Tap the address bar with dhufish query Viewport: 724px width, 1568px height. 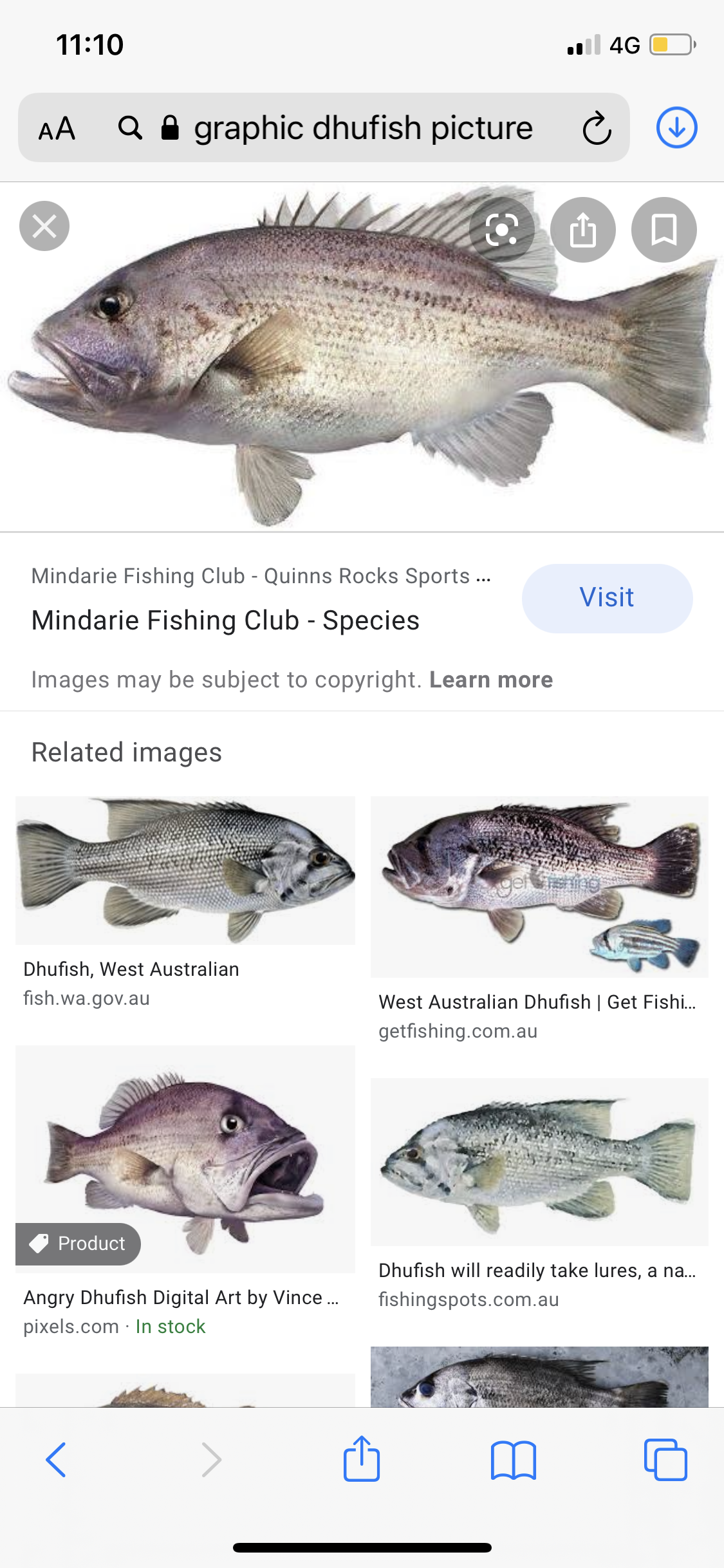[363, 128]
